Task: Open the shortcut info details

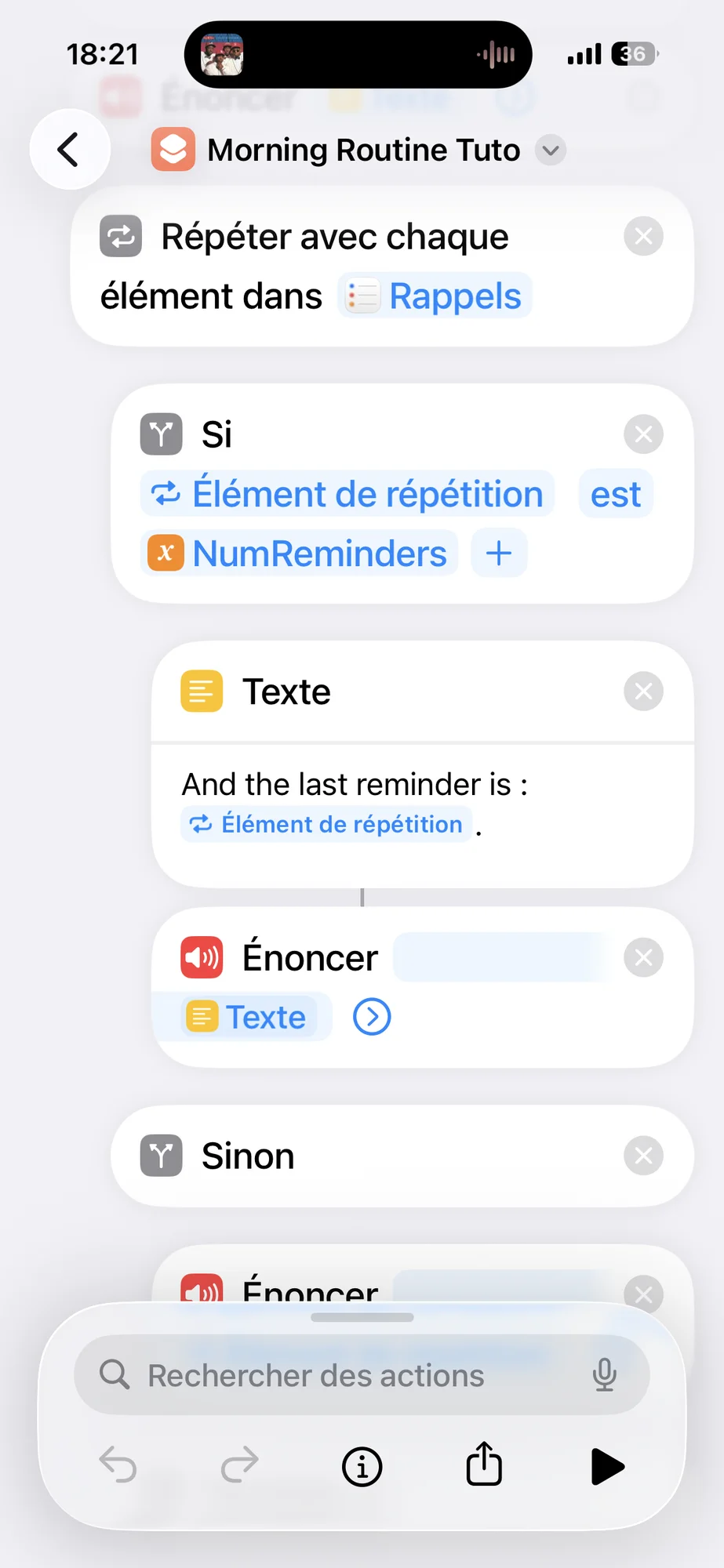Action: (362, 1466)
